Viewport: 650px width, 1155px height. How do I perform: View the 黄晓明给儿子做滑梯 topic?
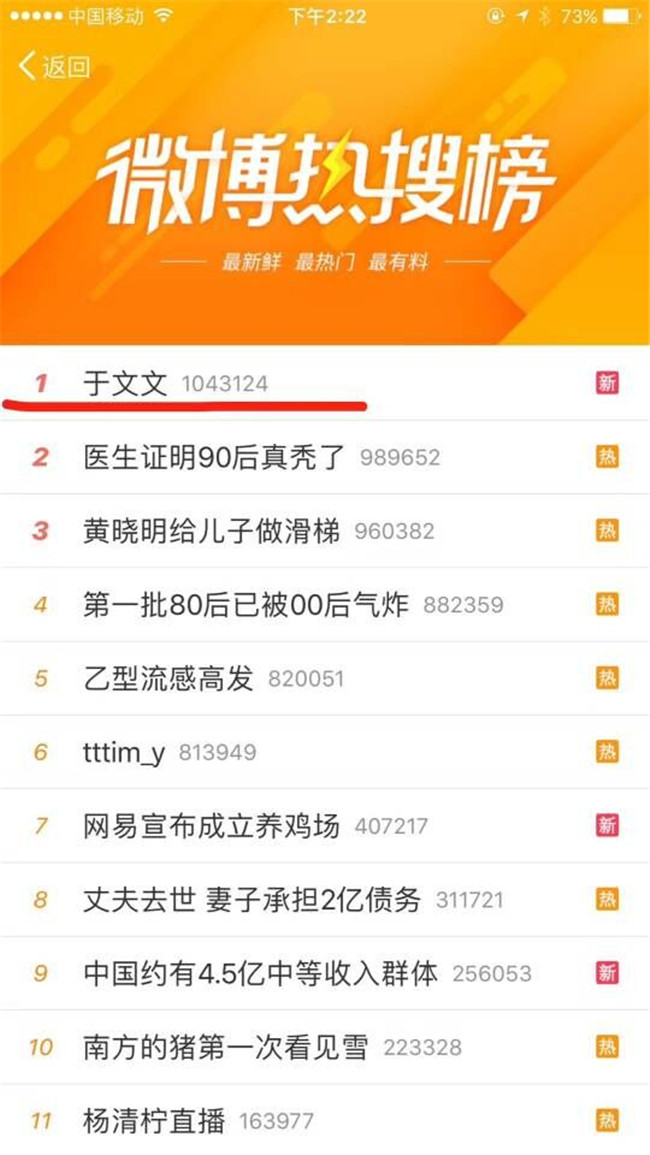click(211, 531)
